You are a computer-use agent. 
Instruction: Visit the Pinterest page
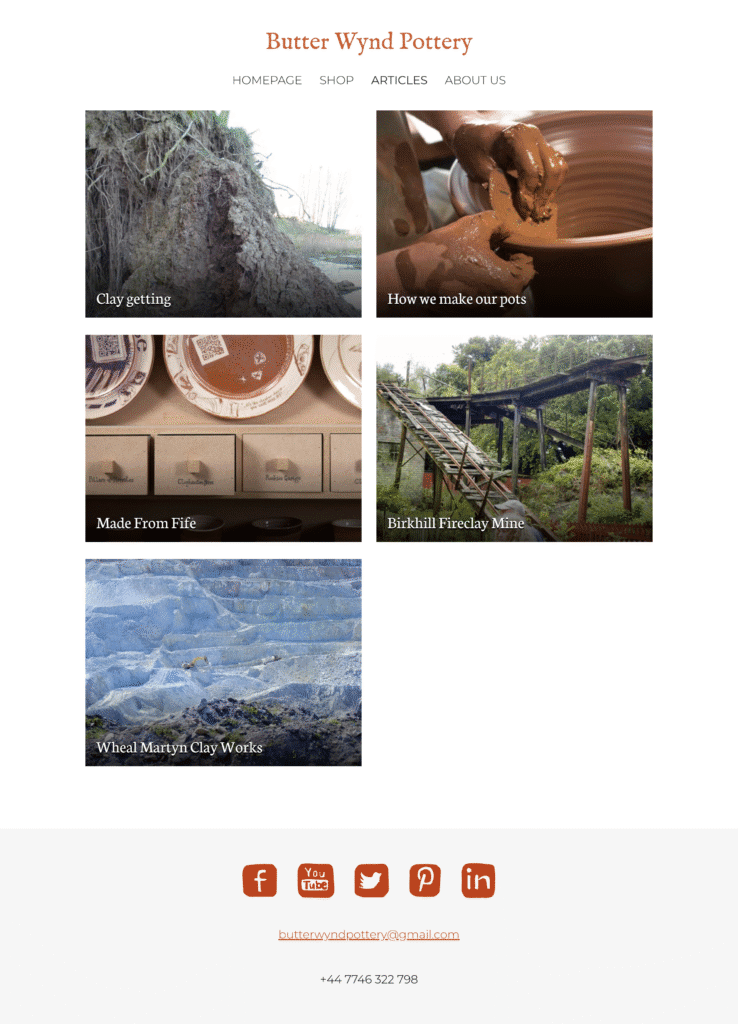pyautogui.click(x=425, y=881)
